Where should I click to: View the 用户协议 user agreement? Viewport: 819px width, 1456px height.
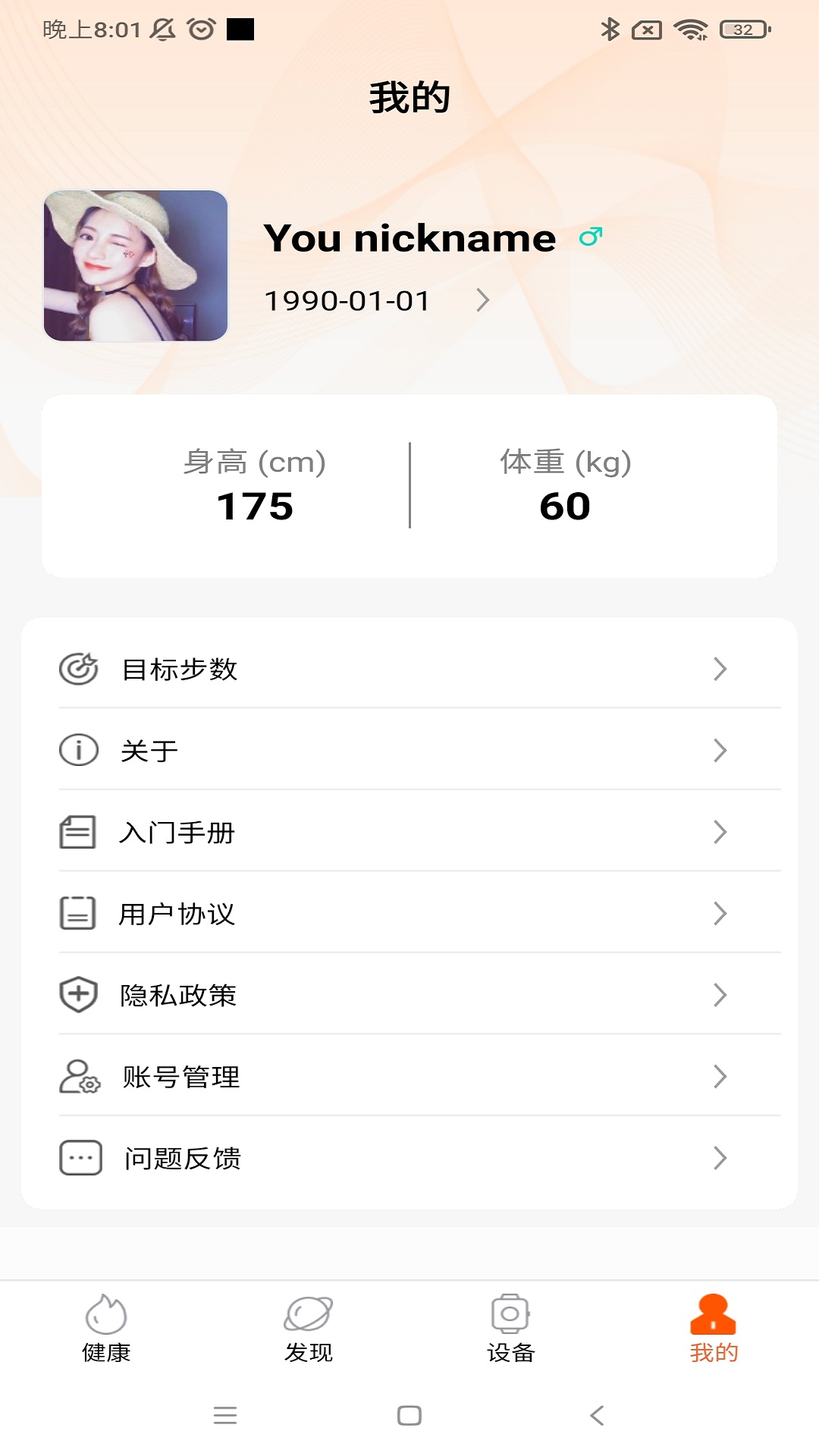[409, 914]
